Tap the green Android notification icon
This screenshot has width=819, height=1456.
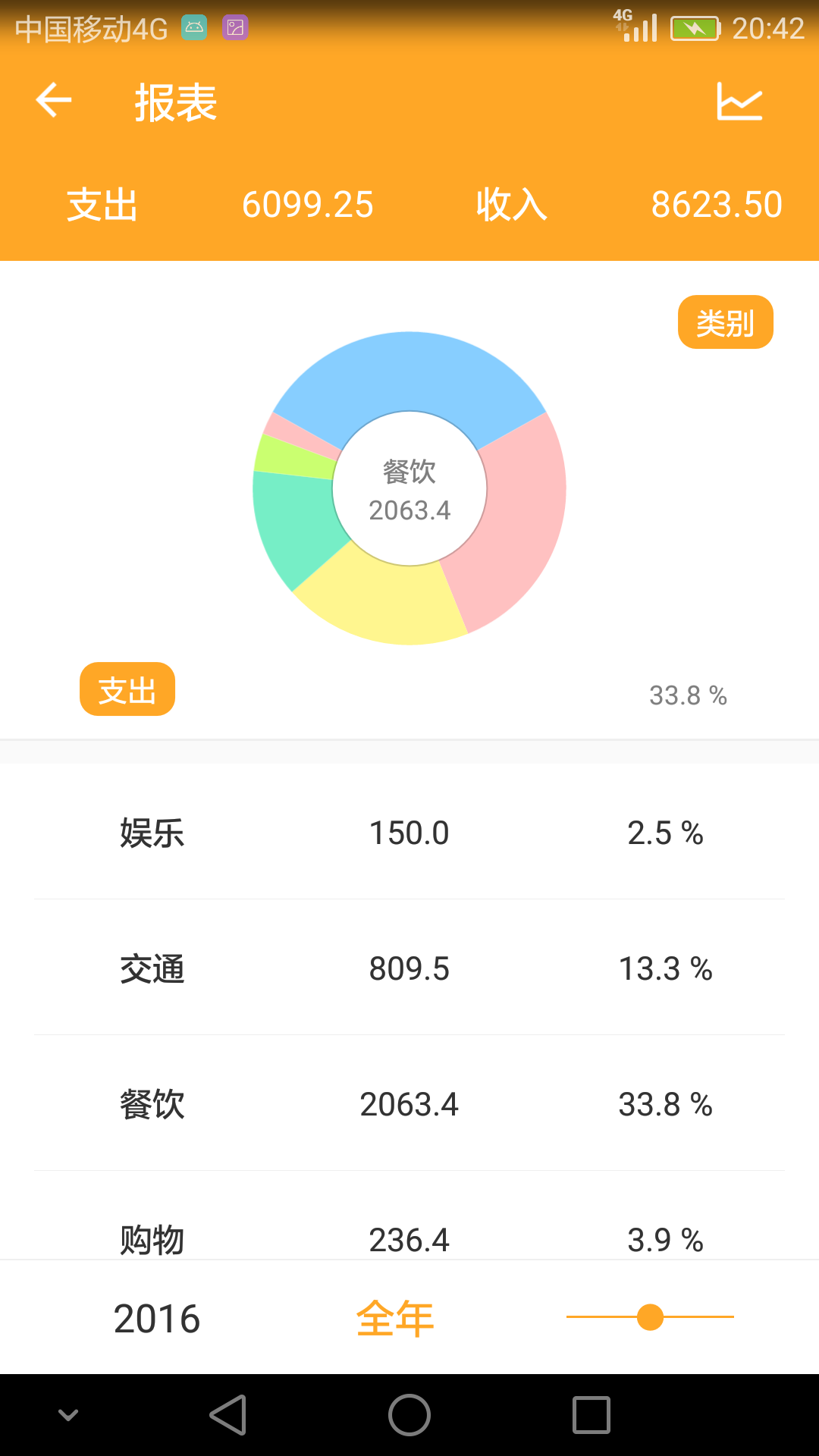point(194,27)
